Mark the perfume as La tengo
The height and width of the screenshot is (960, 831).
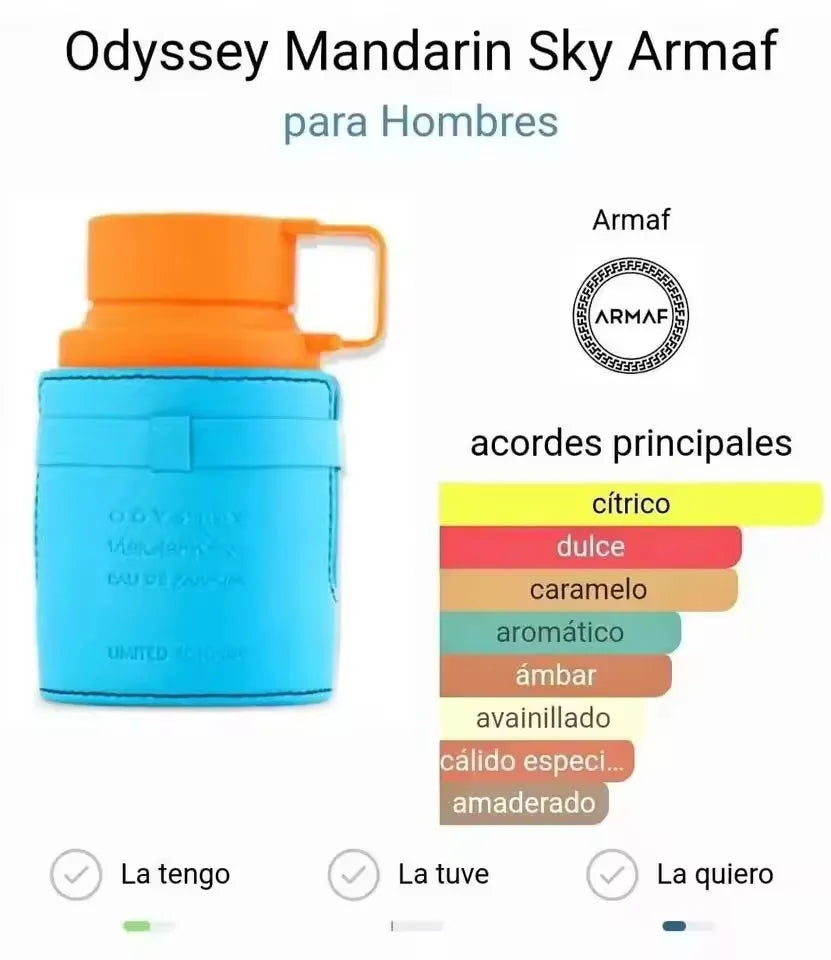click(76, 875)
